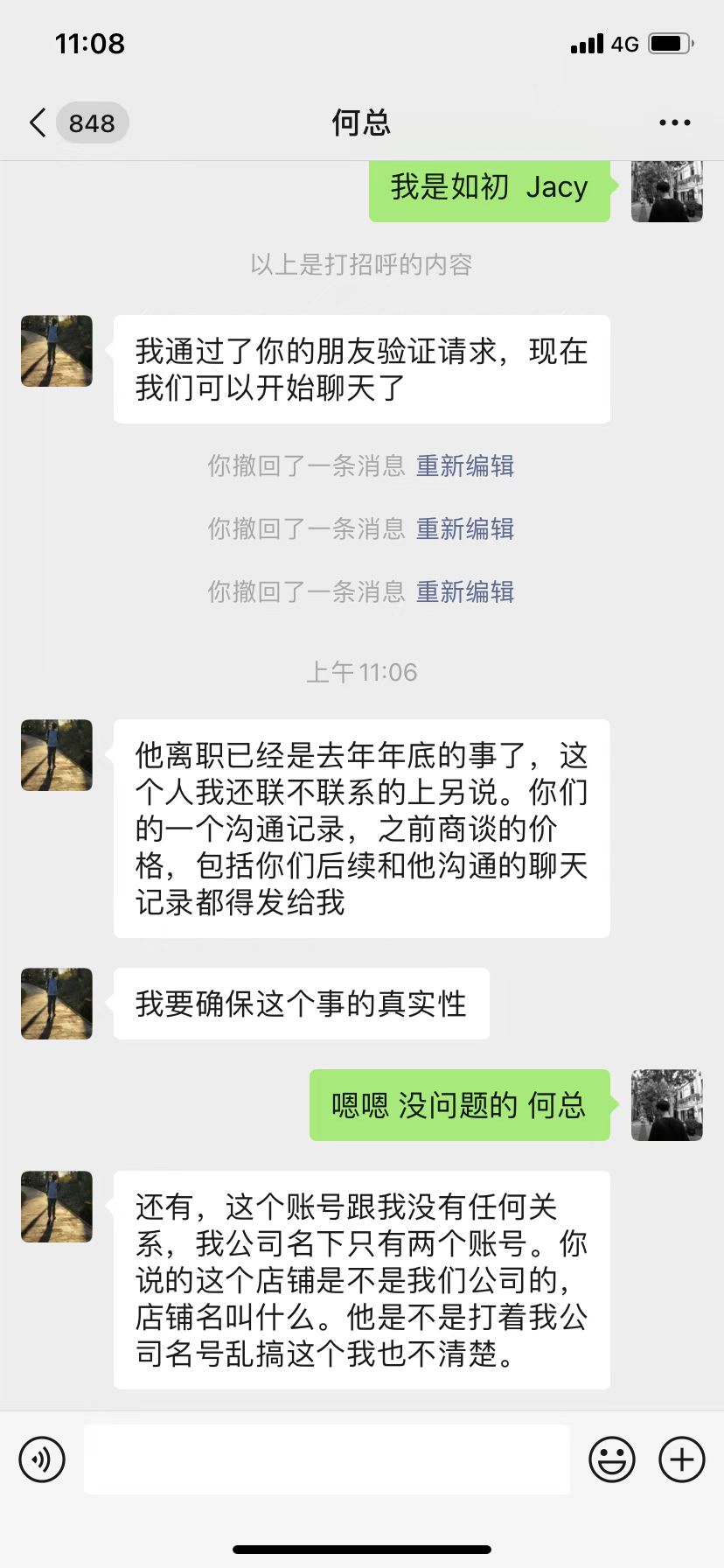724x1568 pixels.
Task: Open 何总's avatar beside 我要确保这个事的真实性
Action: click(x=57, y=1004)
